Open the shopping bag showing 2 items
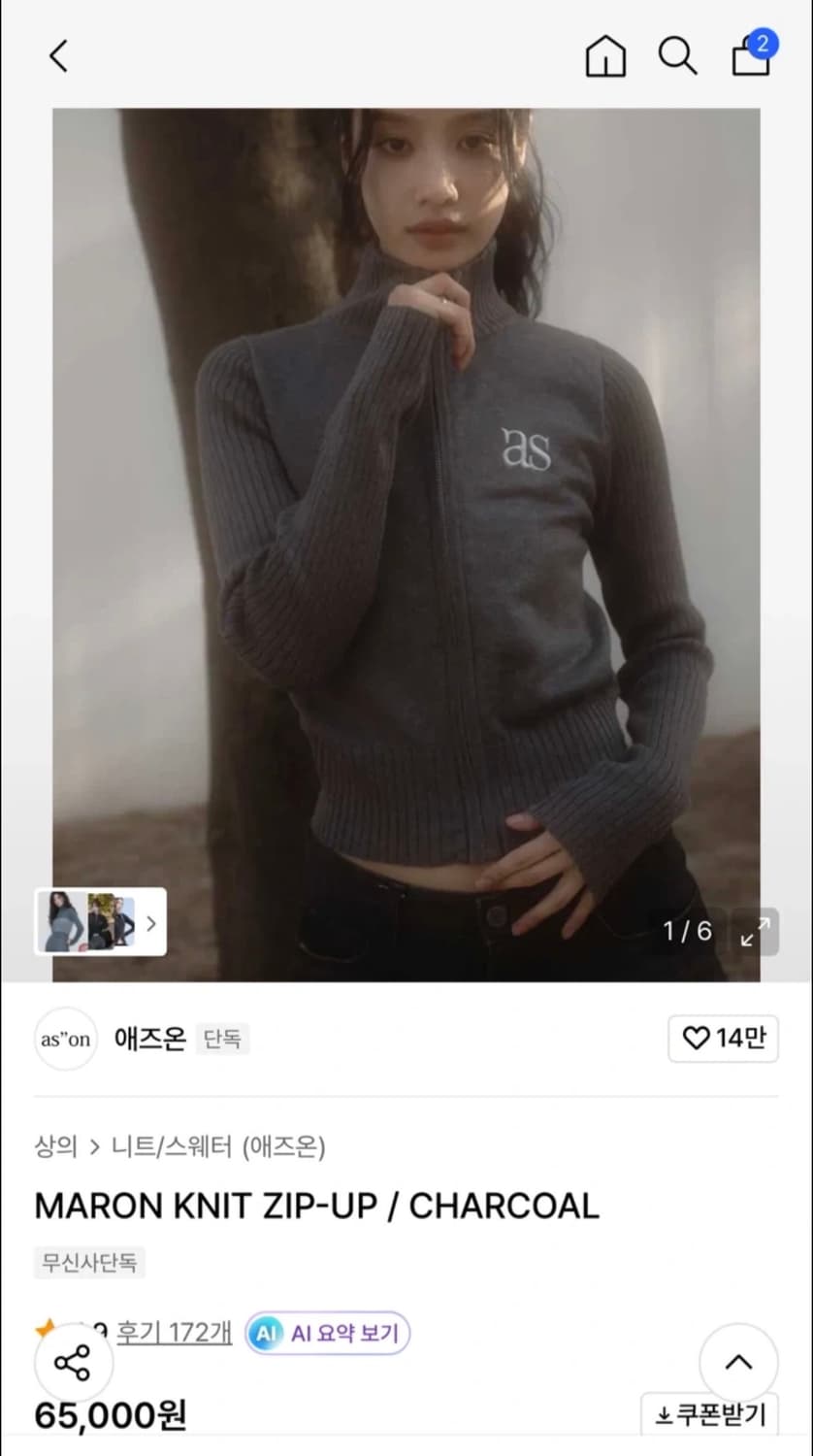The height and width of the screenshot is (1456, 813). coord(750,58)
